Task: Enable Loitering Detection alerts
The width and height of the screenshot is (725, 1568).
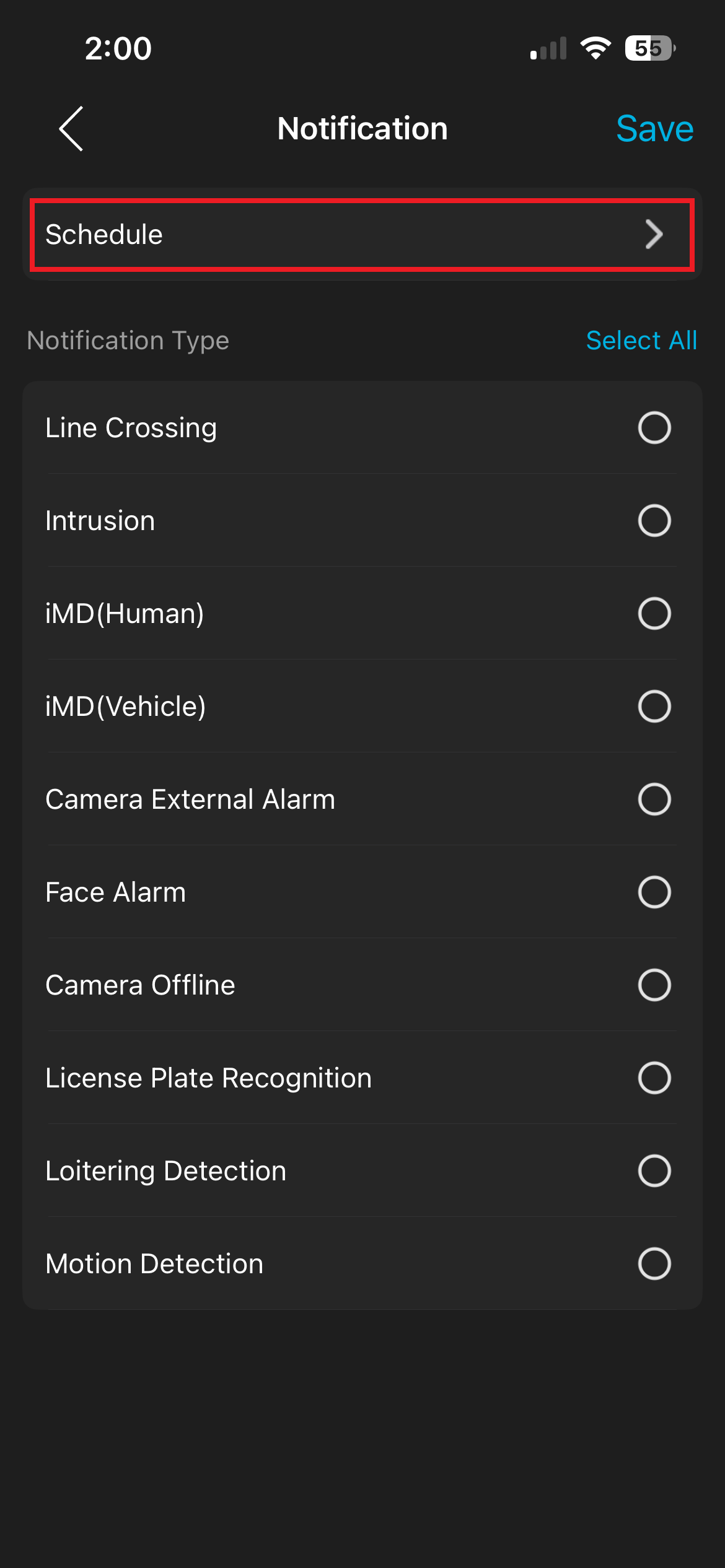Action: point(654,1171)
